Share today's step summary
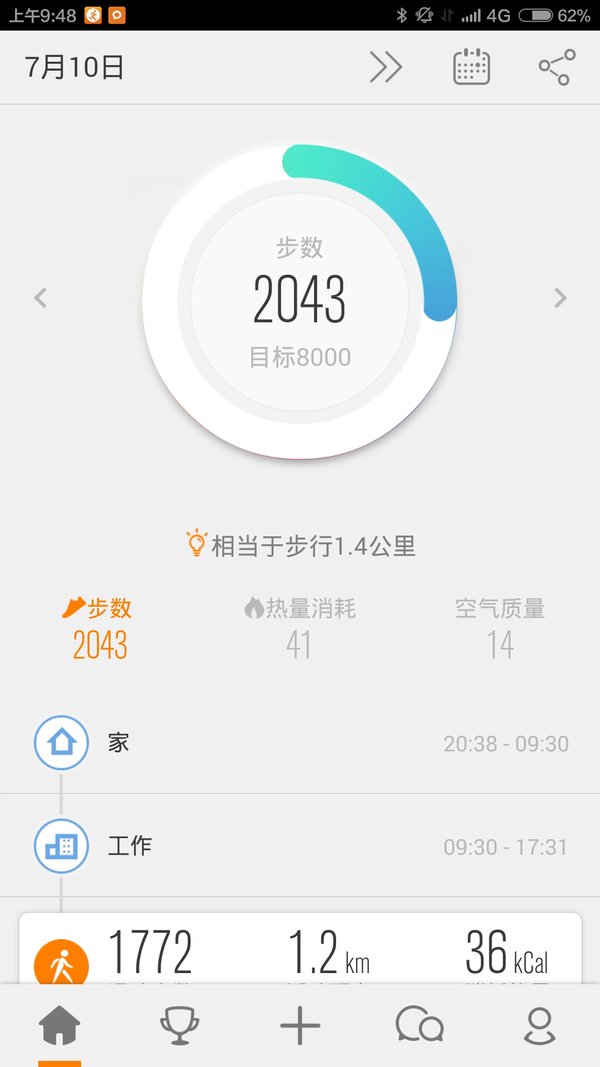This screenshot has height=1067, width=600. tap(557, 67)
